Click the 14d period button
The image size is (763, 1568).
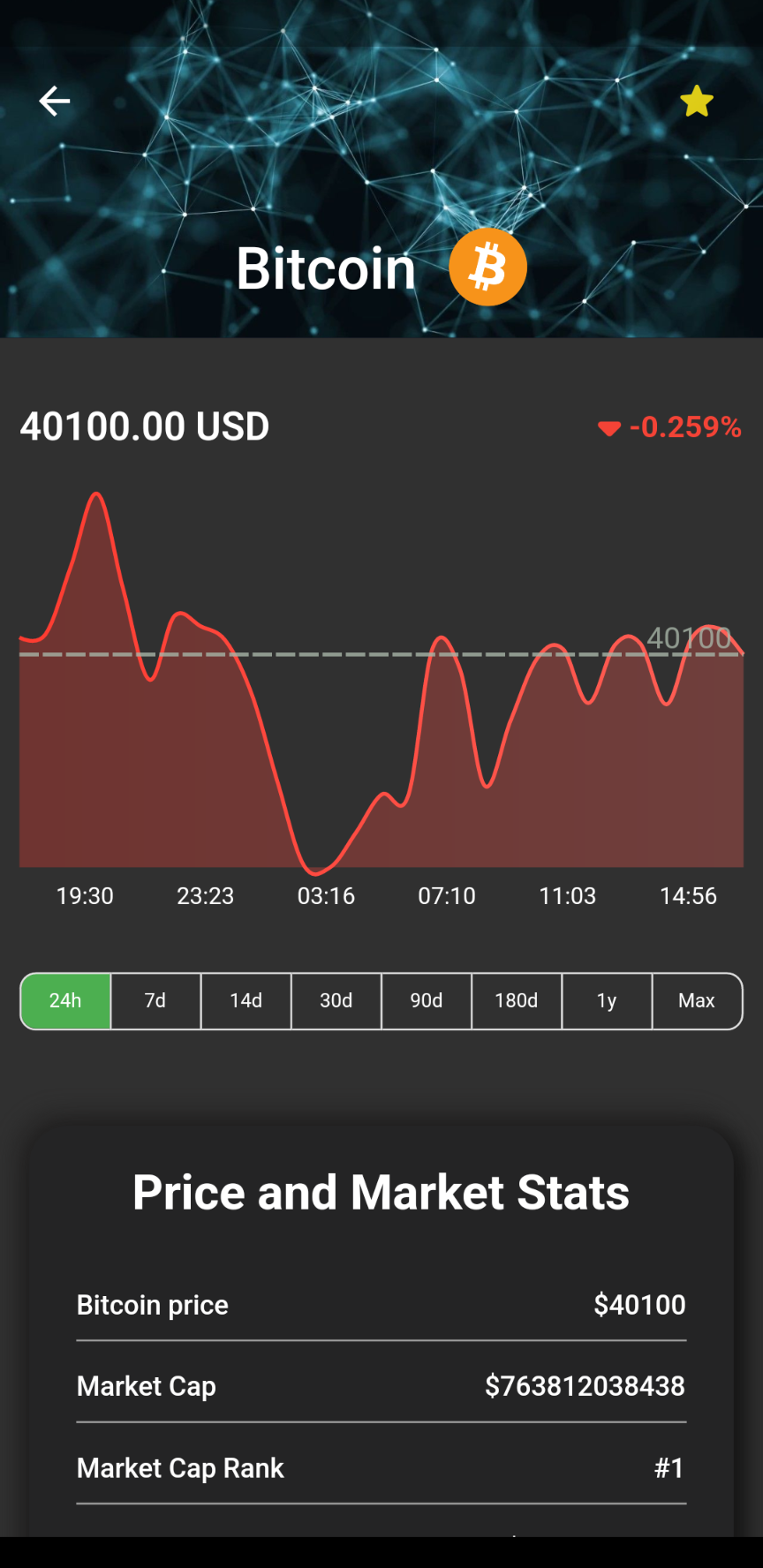point(246,1000)
